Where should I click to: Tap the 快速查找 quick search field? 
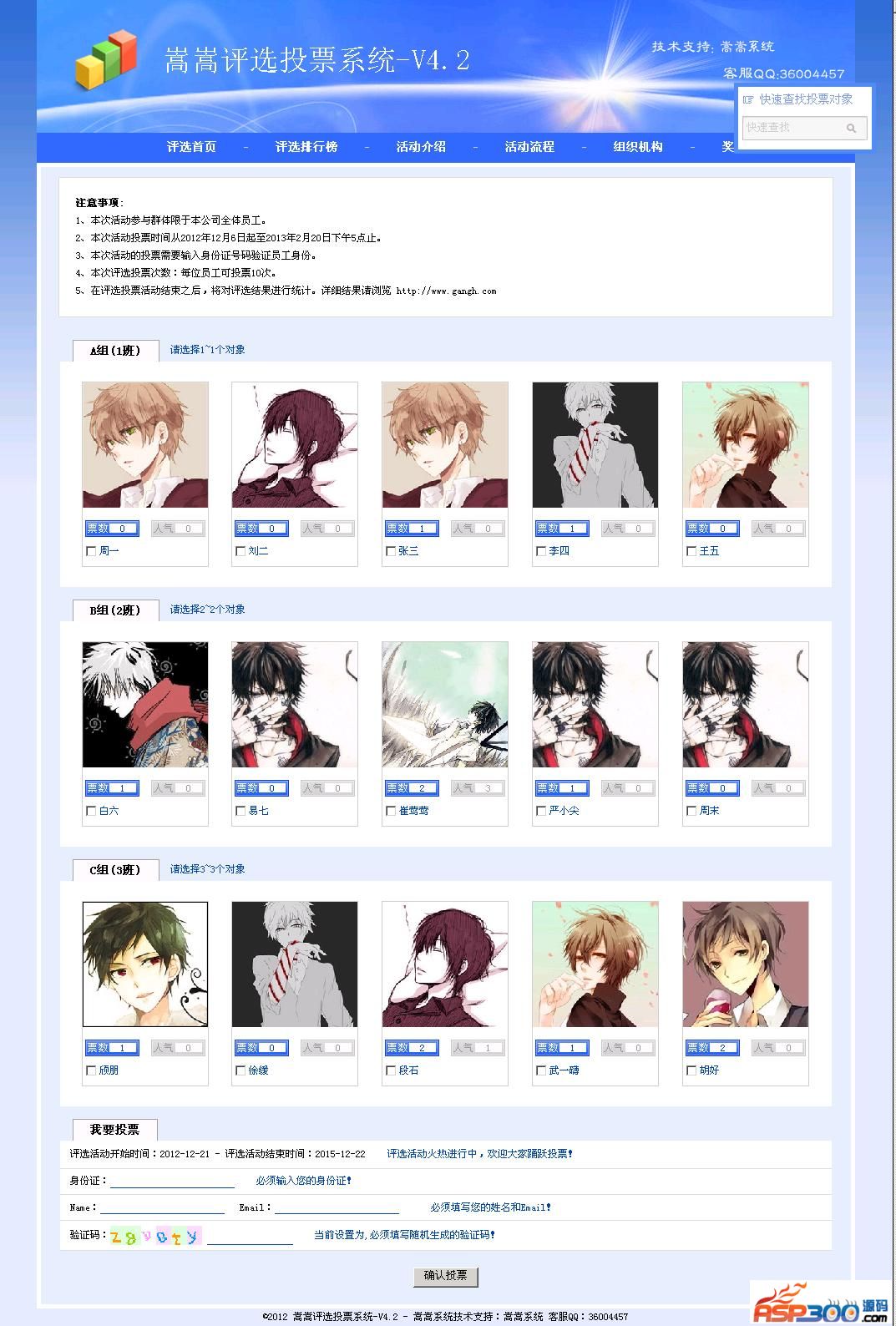click(x=792, y=128)
